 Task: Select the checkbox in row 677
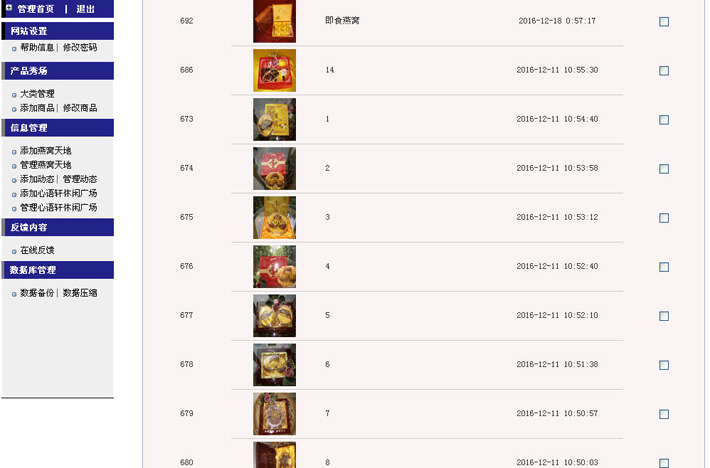(x=664, y=316)
